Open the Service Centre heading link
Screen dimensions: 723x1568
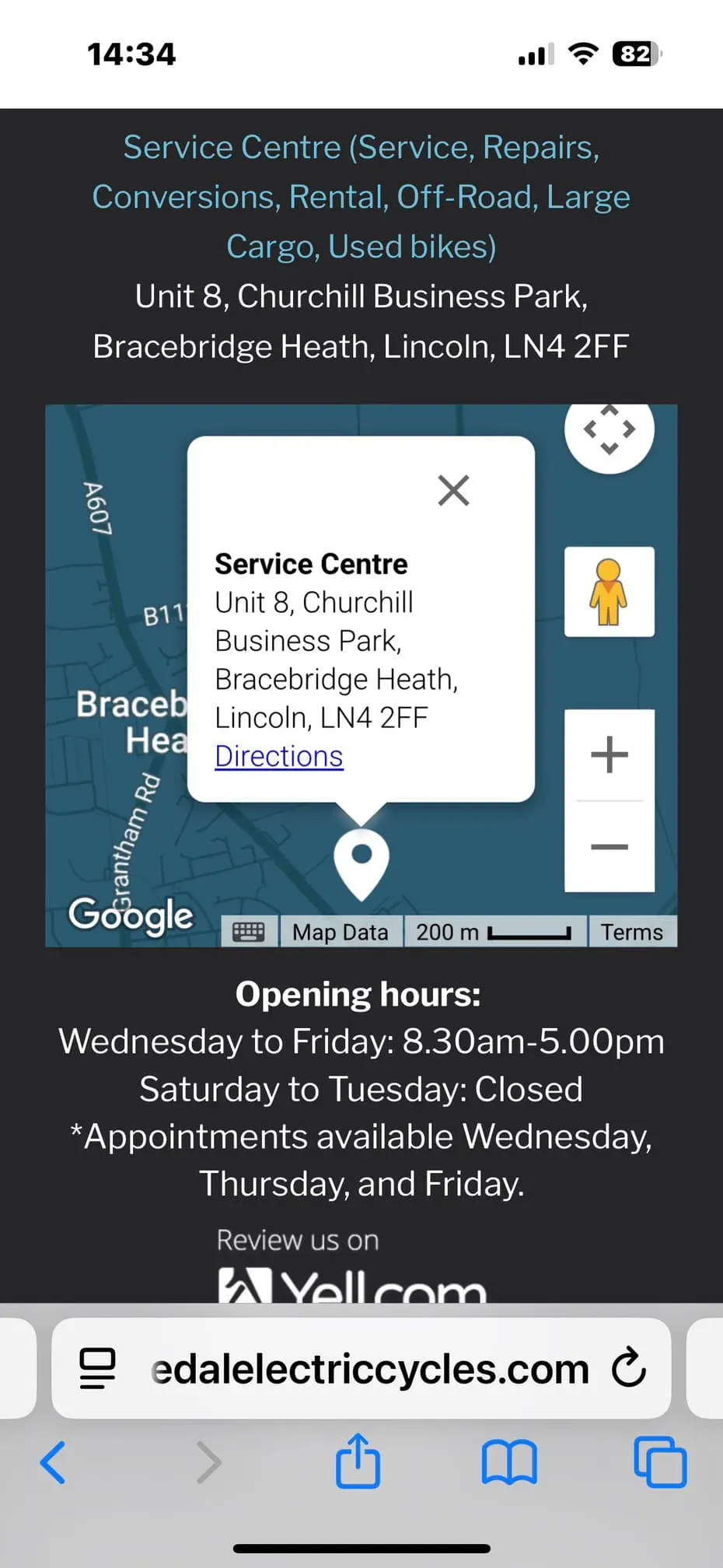pyautogui.click(x=361, y=197)
